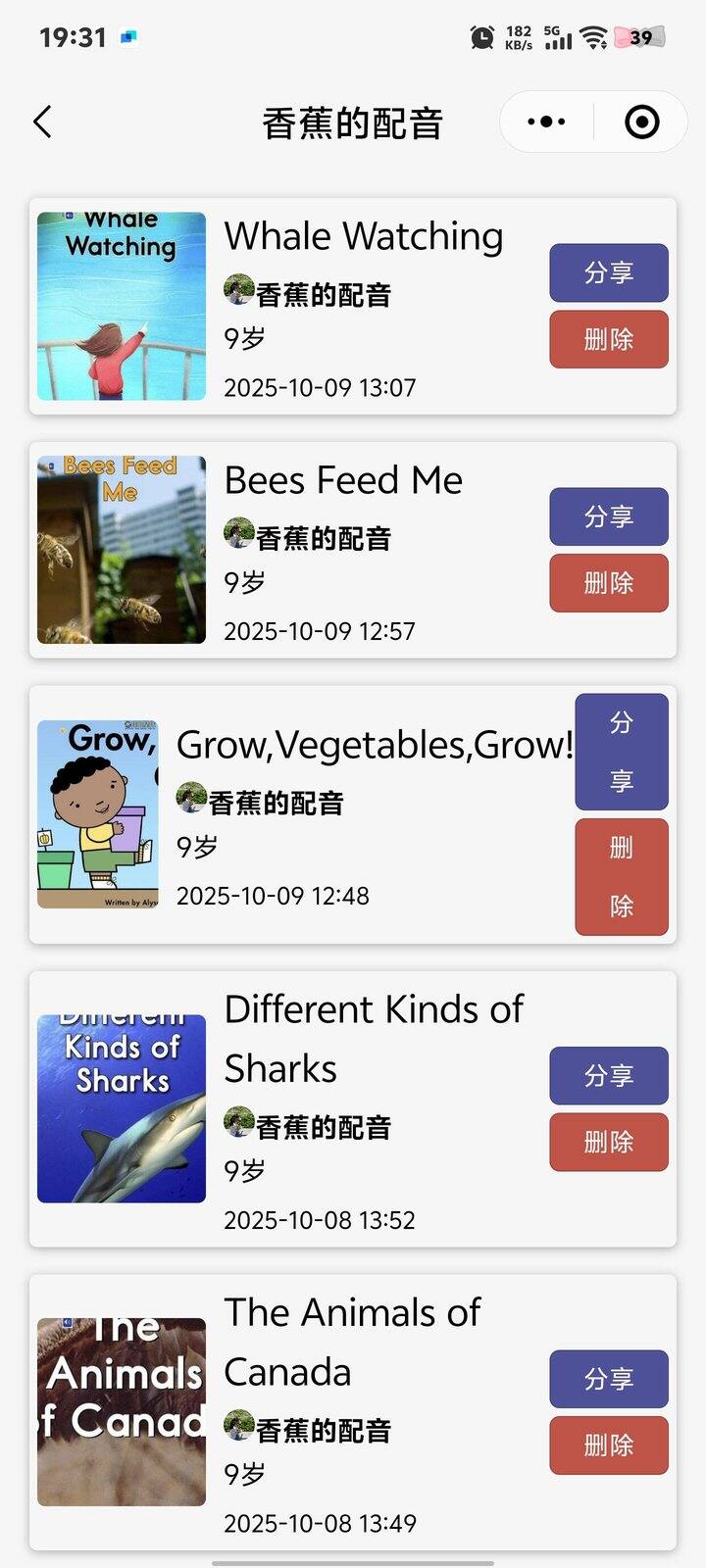This screenshot has height=1568, width=706.
Task: Share the Bees Feed Me recording
Action: click(608, 516)
